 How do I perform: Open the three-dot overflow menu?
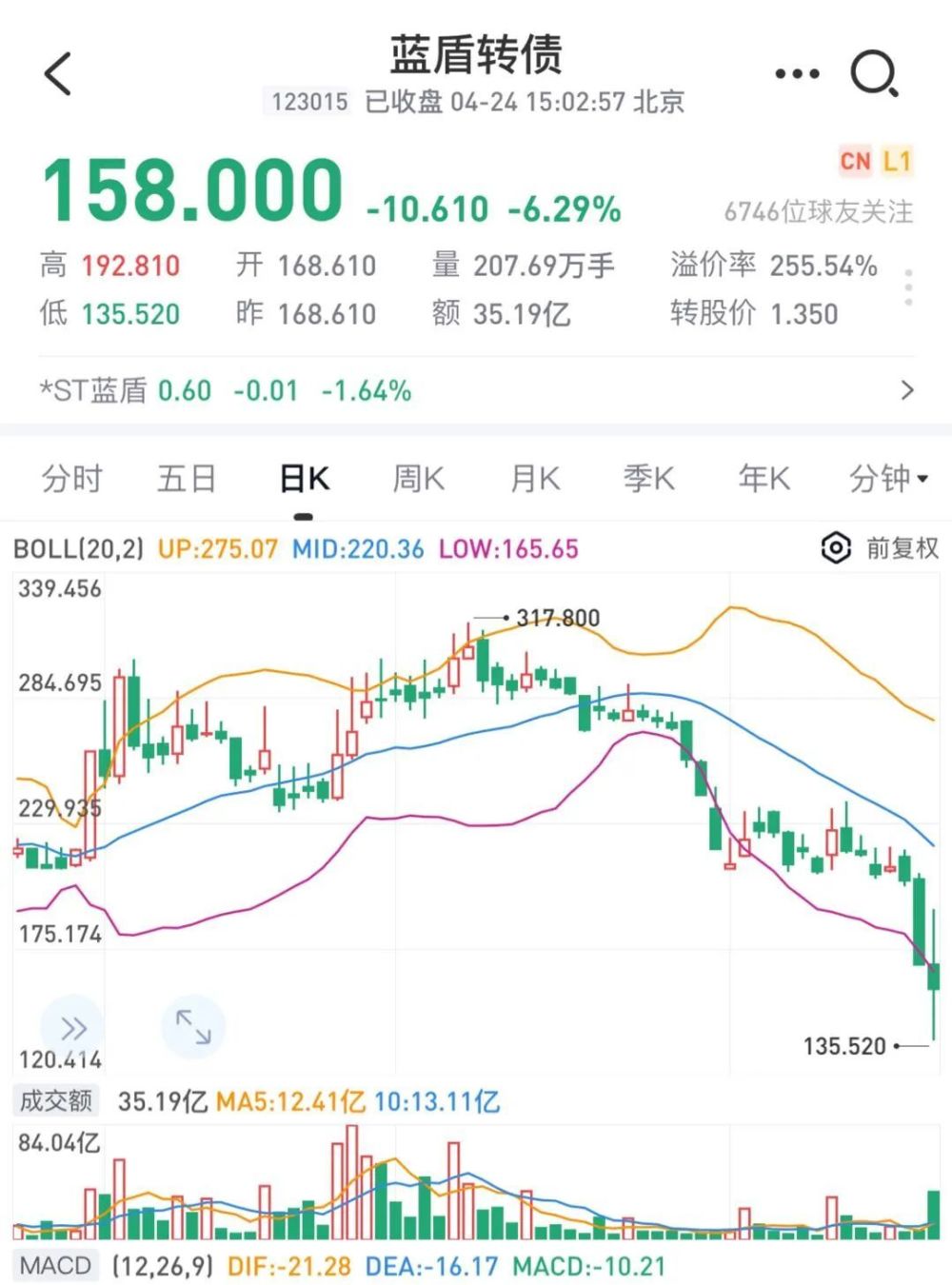(x=797, y=73)
